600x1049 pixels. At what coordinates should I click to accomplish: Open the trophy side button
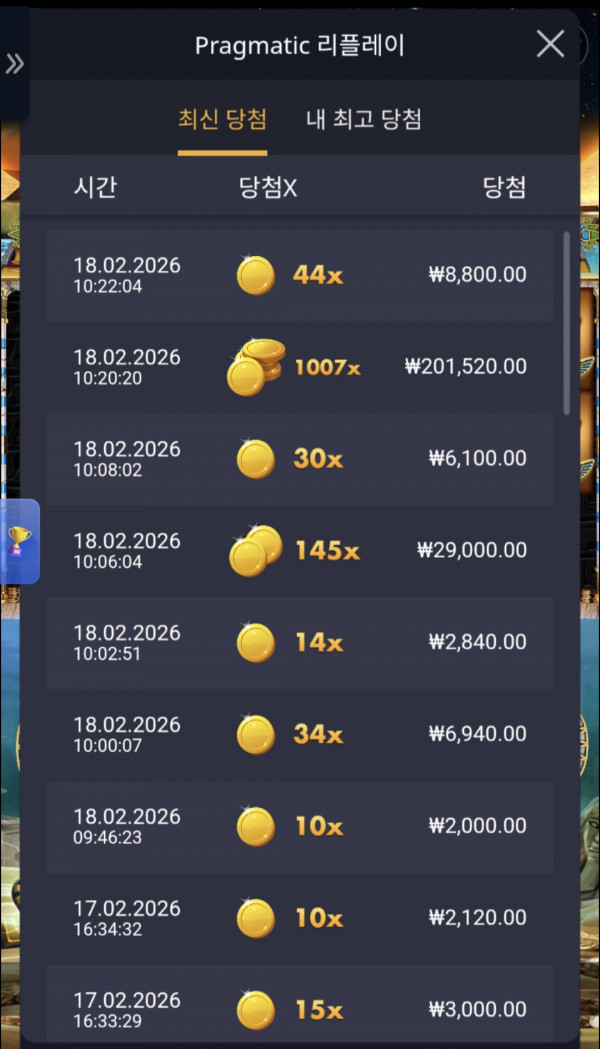point(19,541)
